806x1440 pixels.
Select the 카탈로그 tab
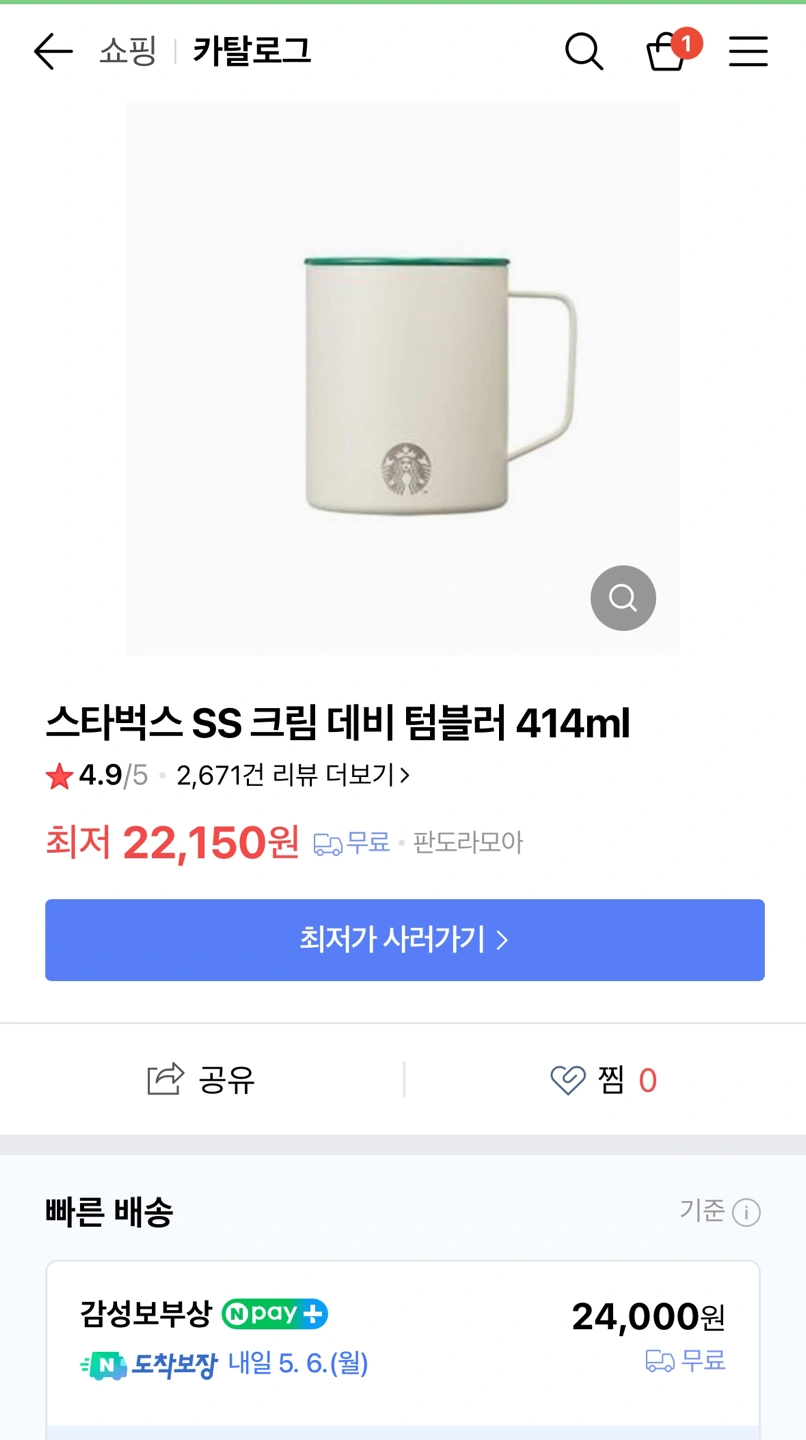coord(252,52)
